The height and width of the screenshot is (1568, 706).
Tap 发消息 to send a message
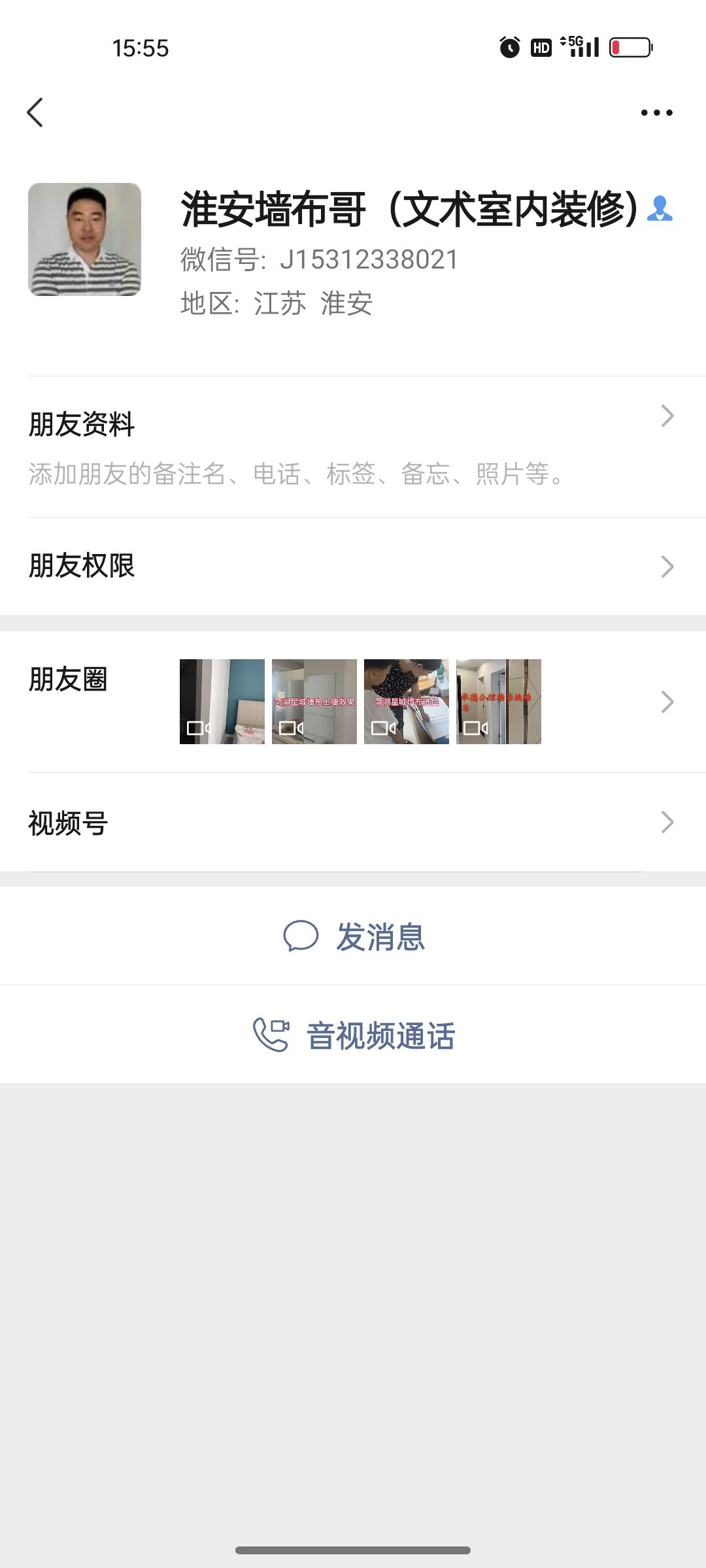click(354, 936)
